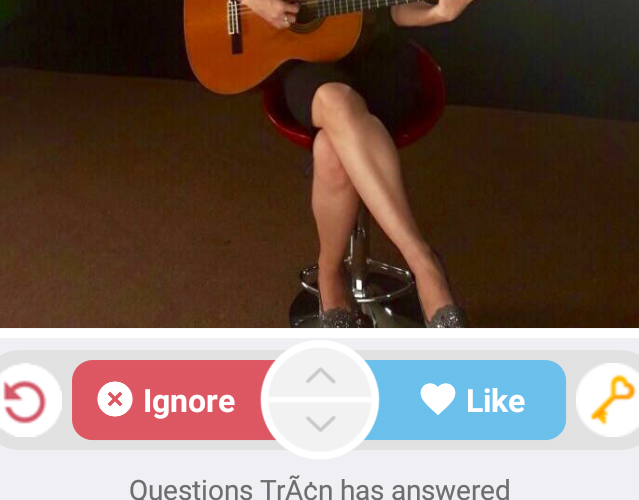639x500 pixels.
Task: Tap the down chevron arrow
Action: click(320, 424)
